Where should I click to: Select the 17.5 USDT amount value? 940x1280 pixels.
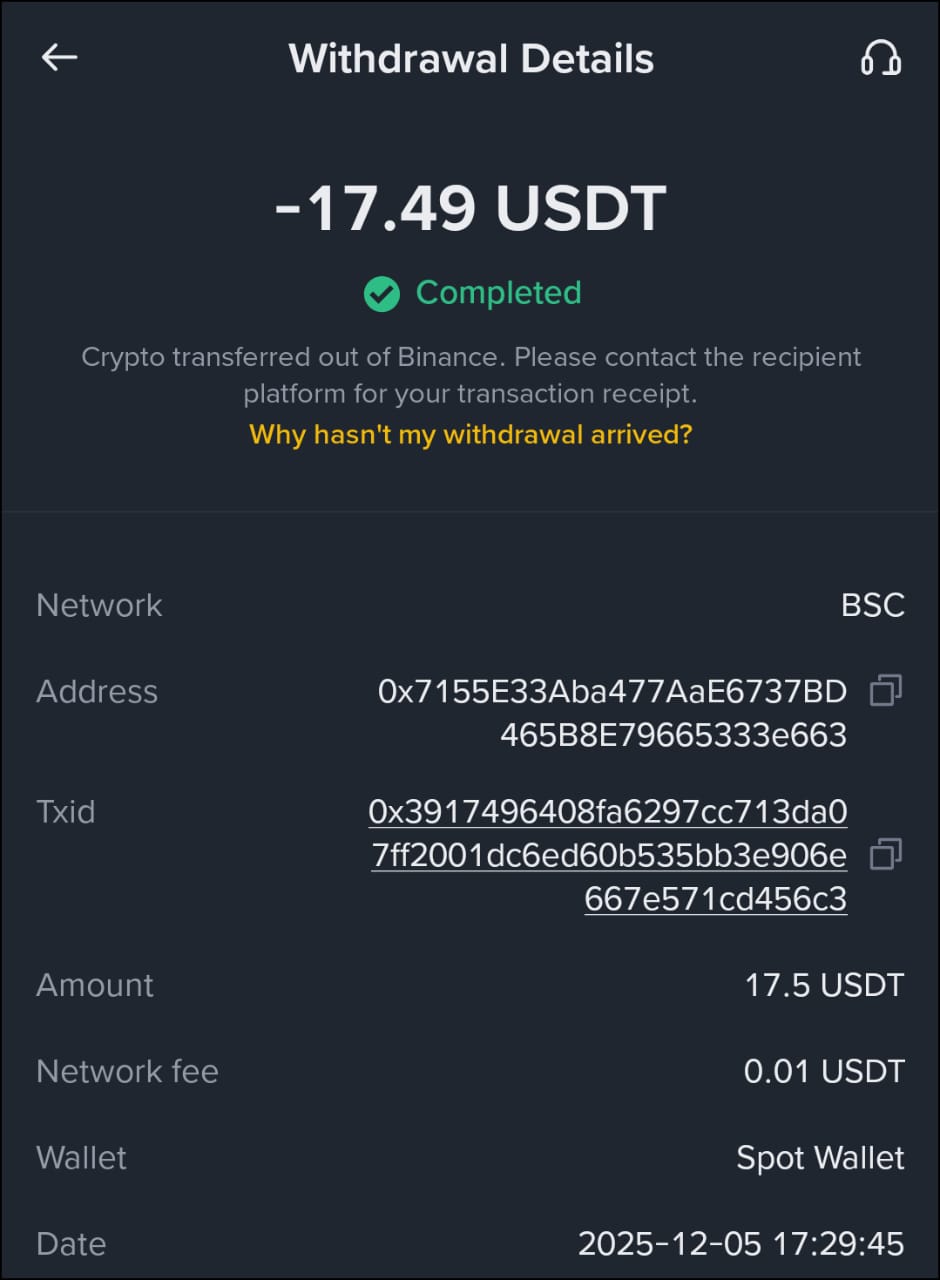824,985
